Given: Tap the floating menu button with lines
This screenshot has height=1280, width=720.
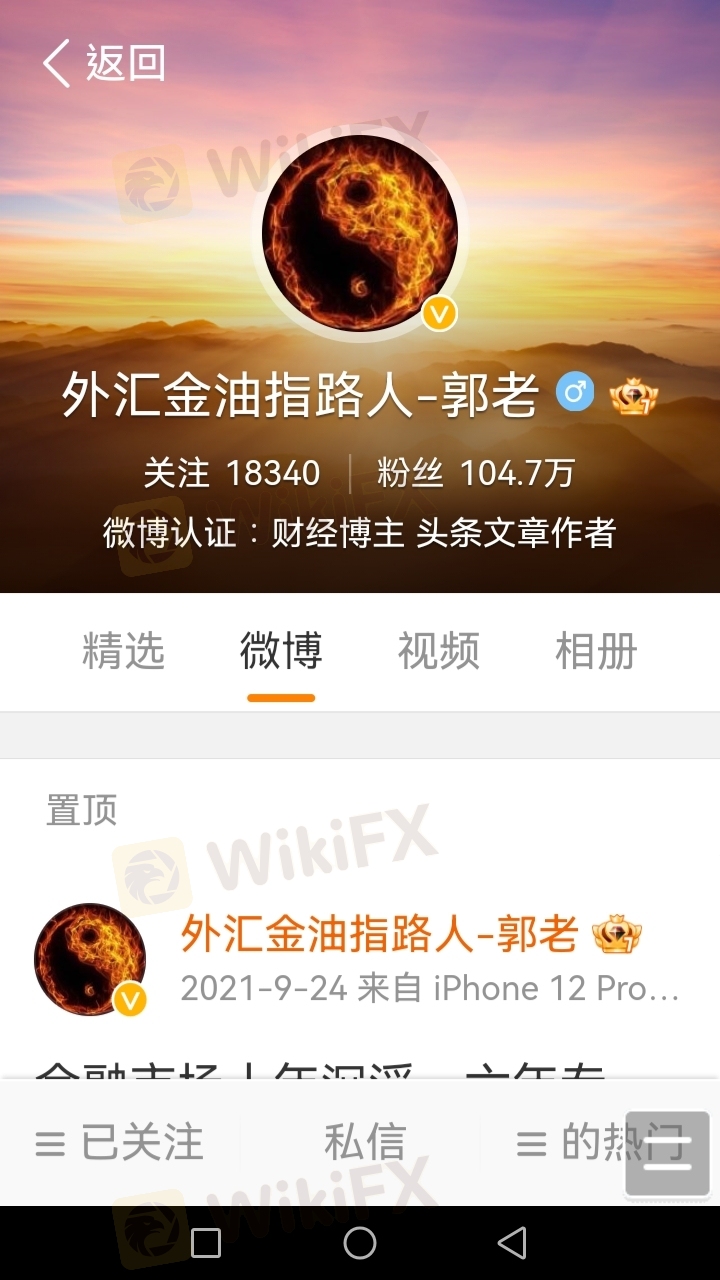Looking at the screenshot, I should point(667,1154).
